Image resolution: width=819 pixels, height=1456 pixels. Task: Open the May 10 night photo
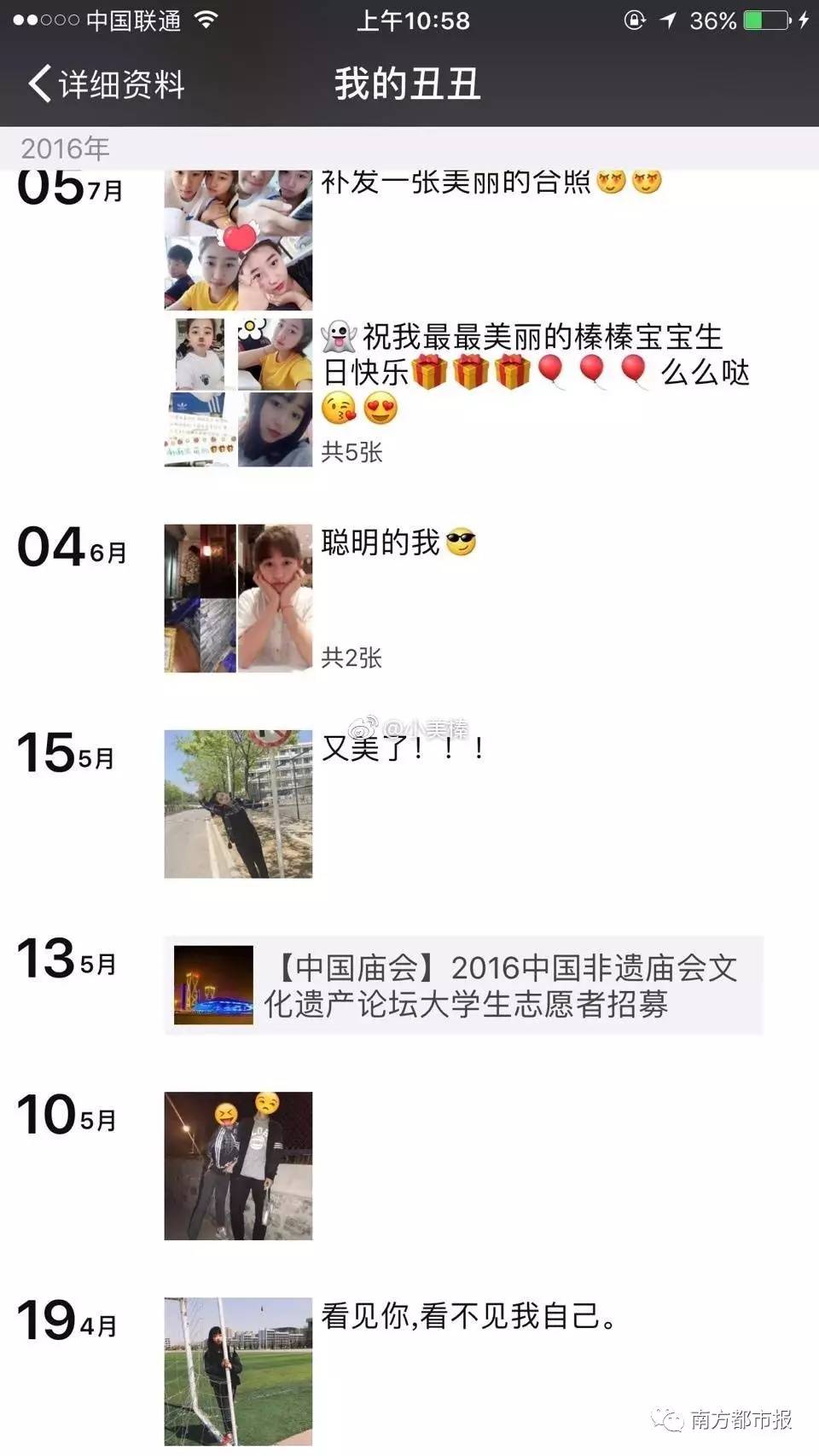coord(238,1165)
